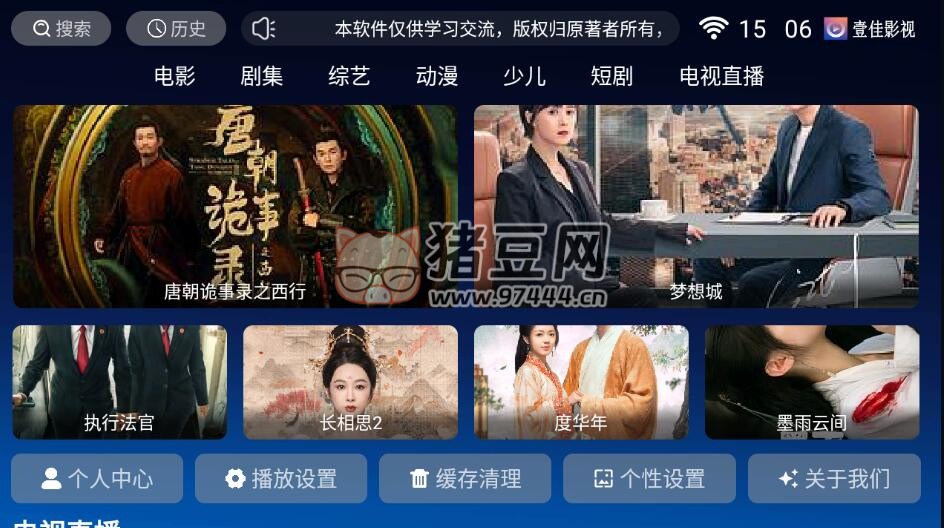This screenshot has width=944, height=528.
Task: Open the 关于我们 about page
Action: click(834, 479)
